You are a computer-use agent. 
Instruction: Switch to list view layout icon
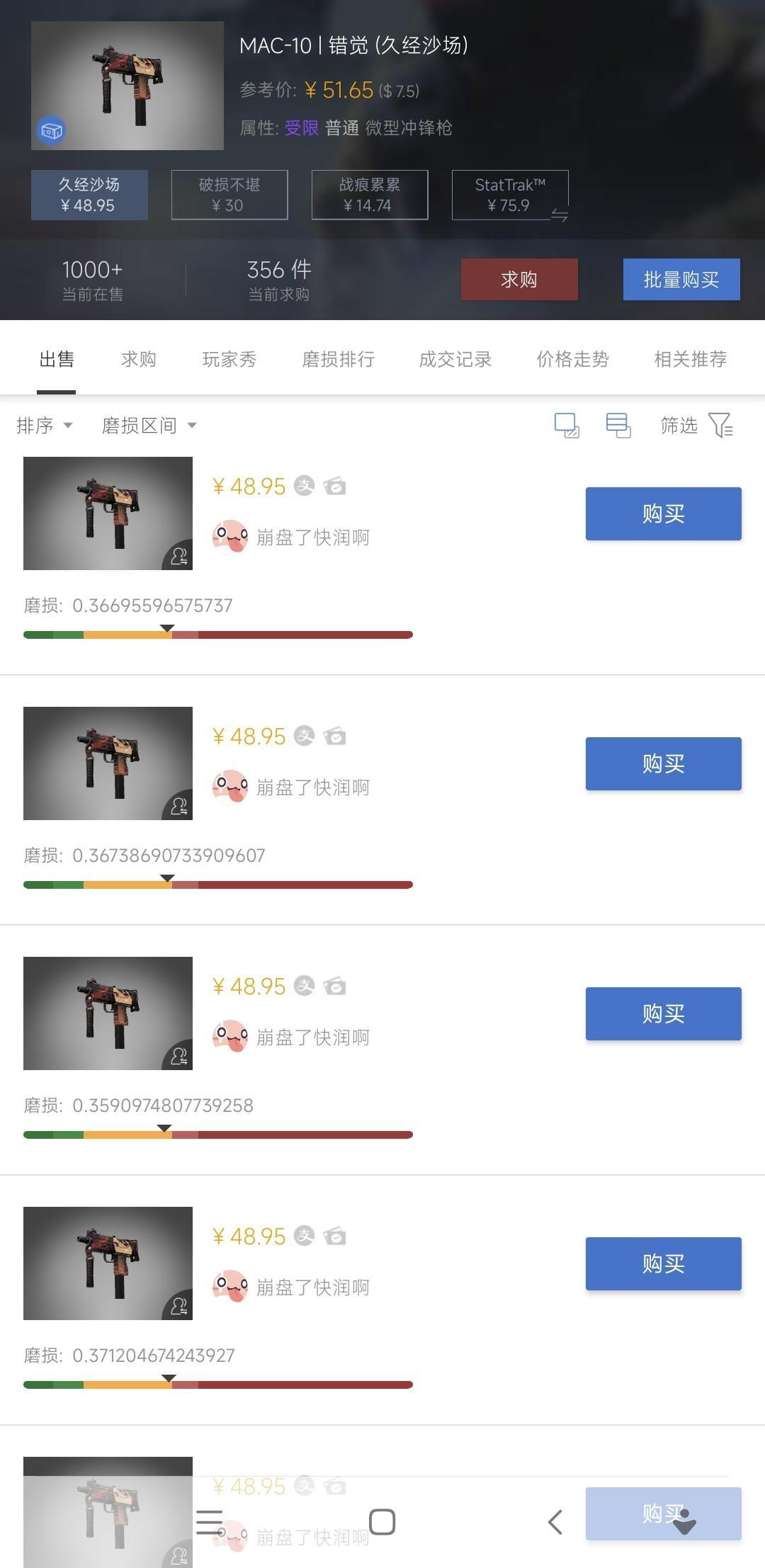(618, 425)
